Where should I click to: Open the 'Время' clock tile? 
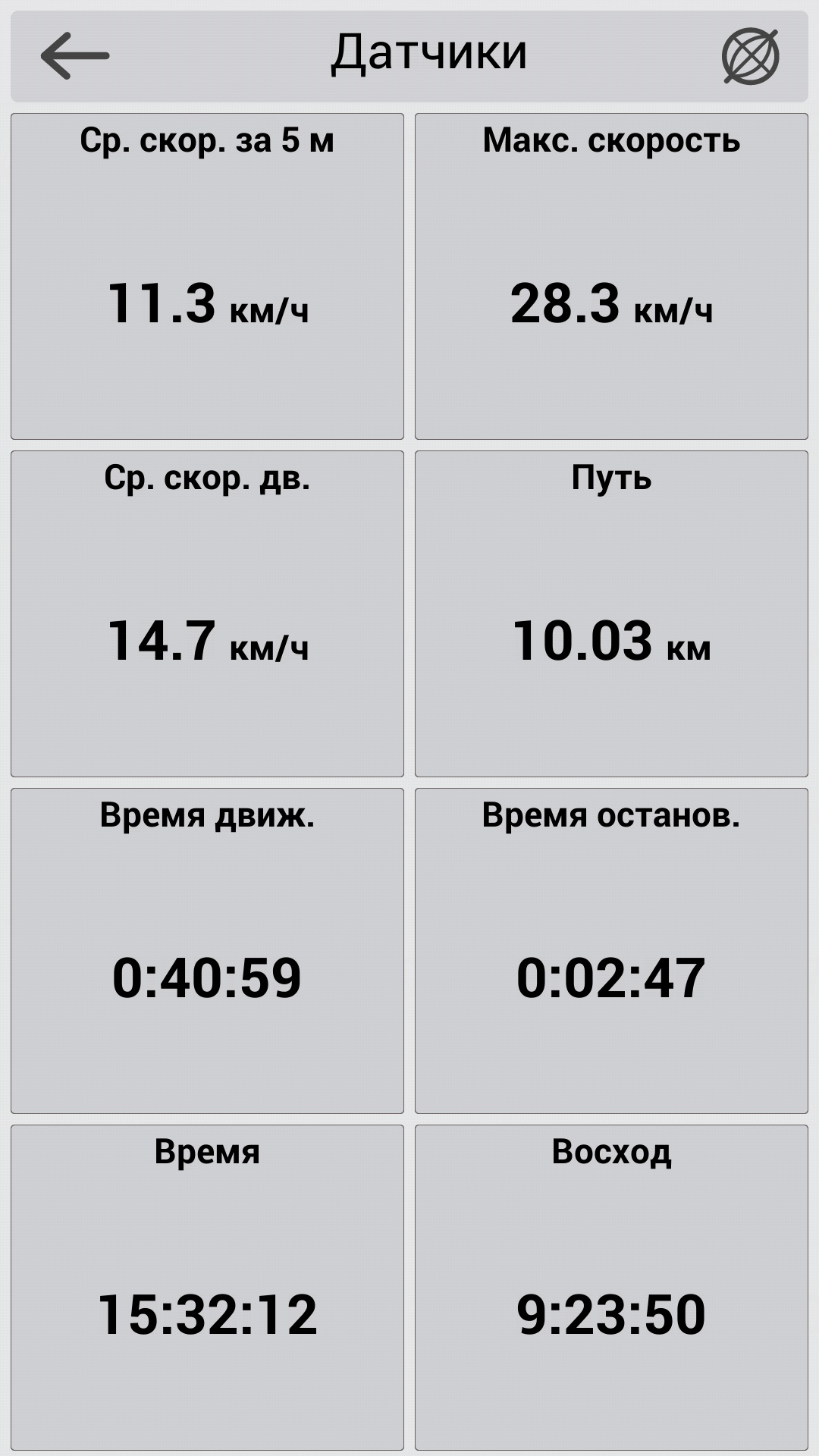[207, 1287]
